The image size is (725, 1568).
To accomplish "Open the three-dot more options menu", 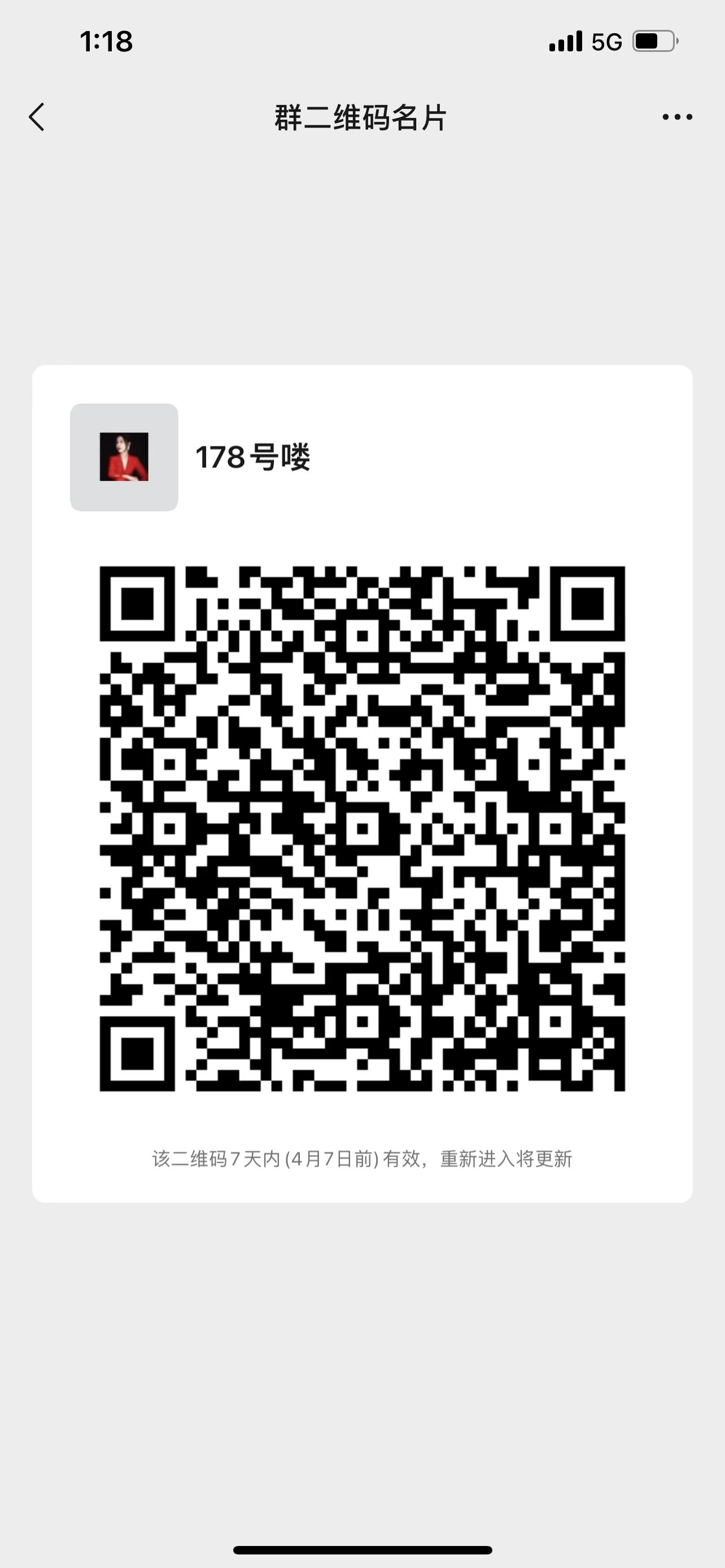I will pyautogui.click(x=677, y=117).
